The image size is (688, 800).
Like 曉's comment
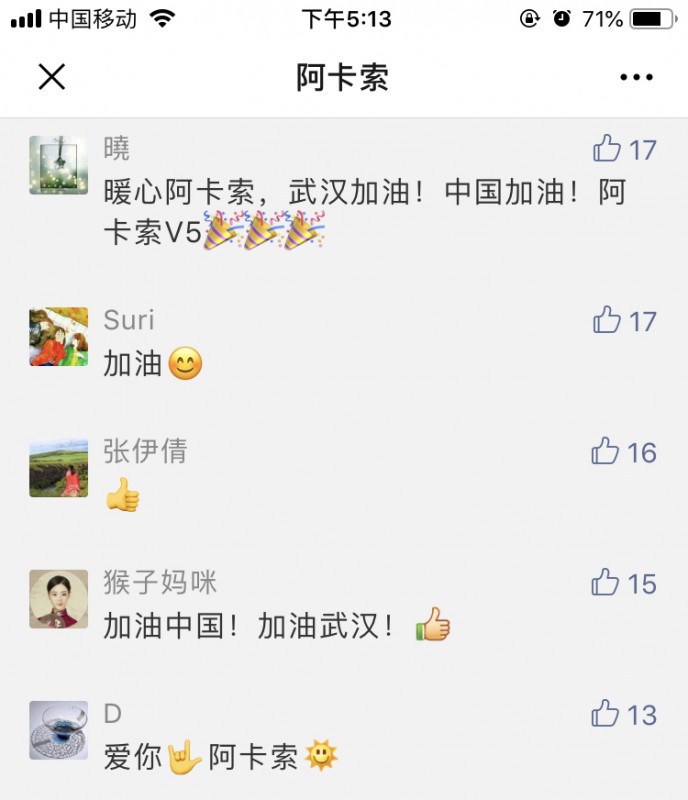tap(607, 150)
